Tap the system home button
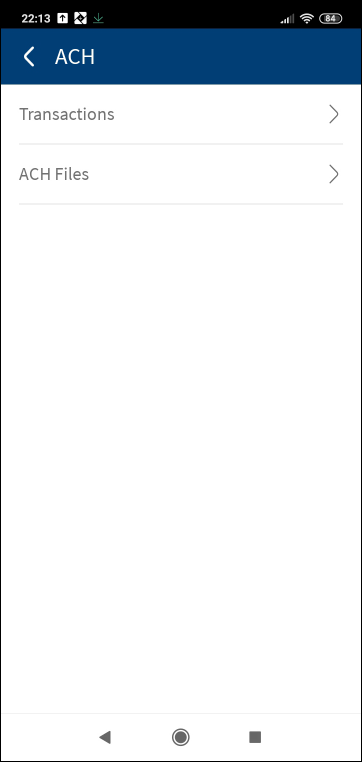The width and height of the screenshot is (362, 762). (181, 737)
